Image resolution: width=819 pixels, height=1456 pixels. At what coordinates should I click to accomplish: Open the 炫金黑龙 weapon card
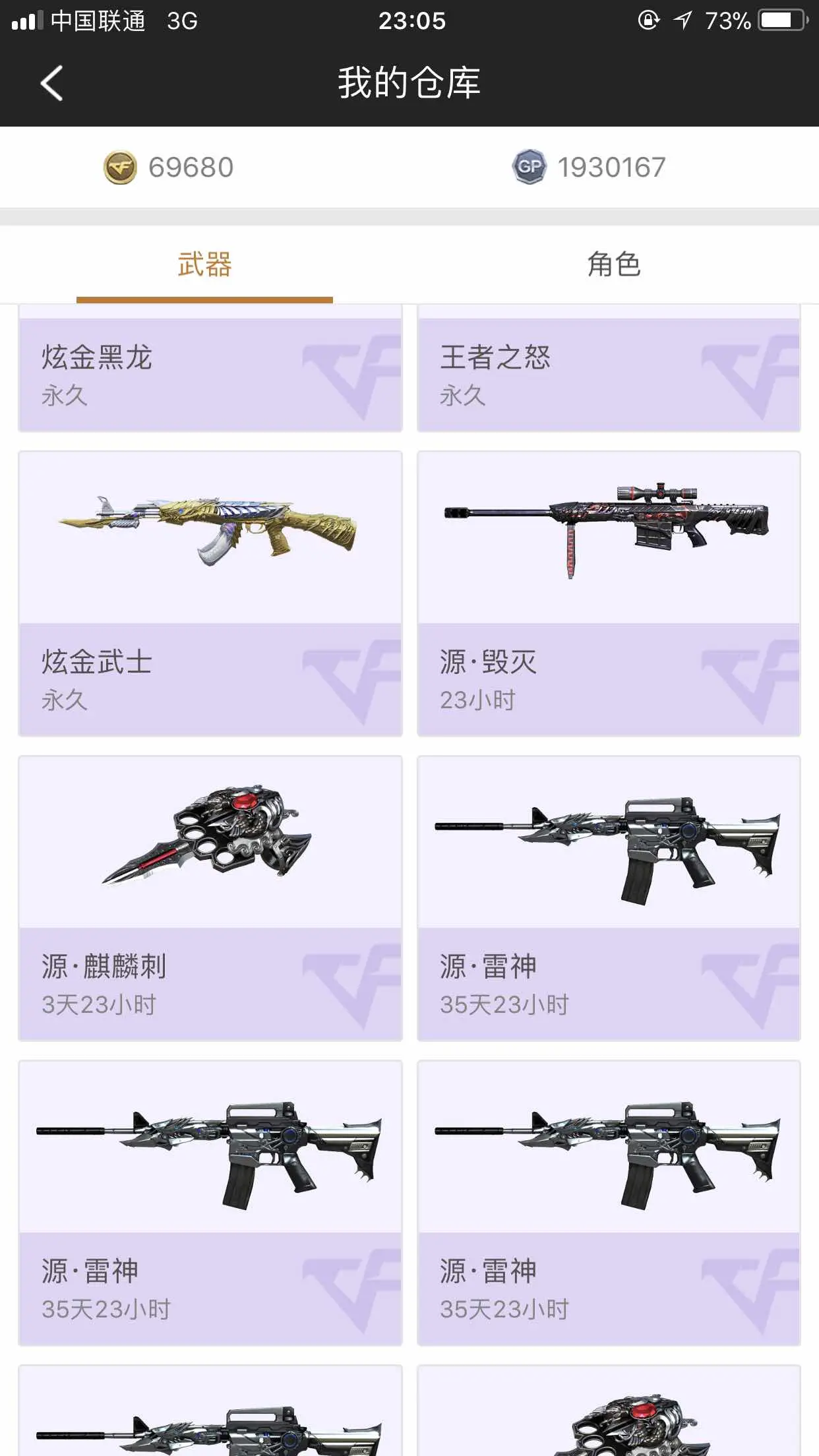pyautogui.click(x=210, y=373)
